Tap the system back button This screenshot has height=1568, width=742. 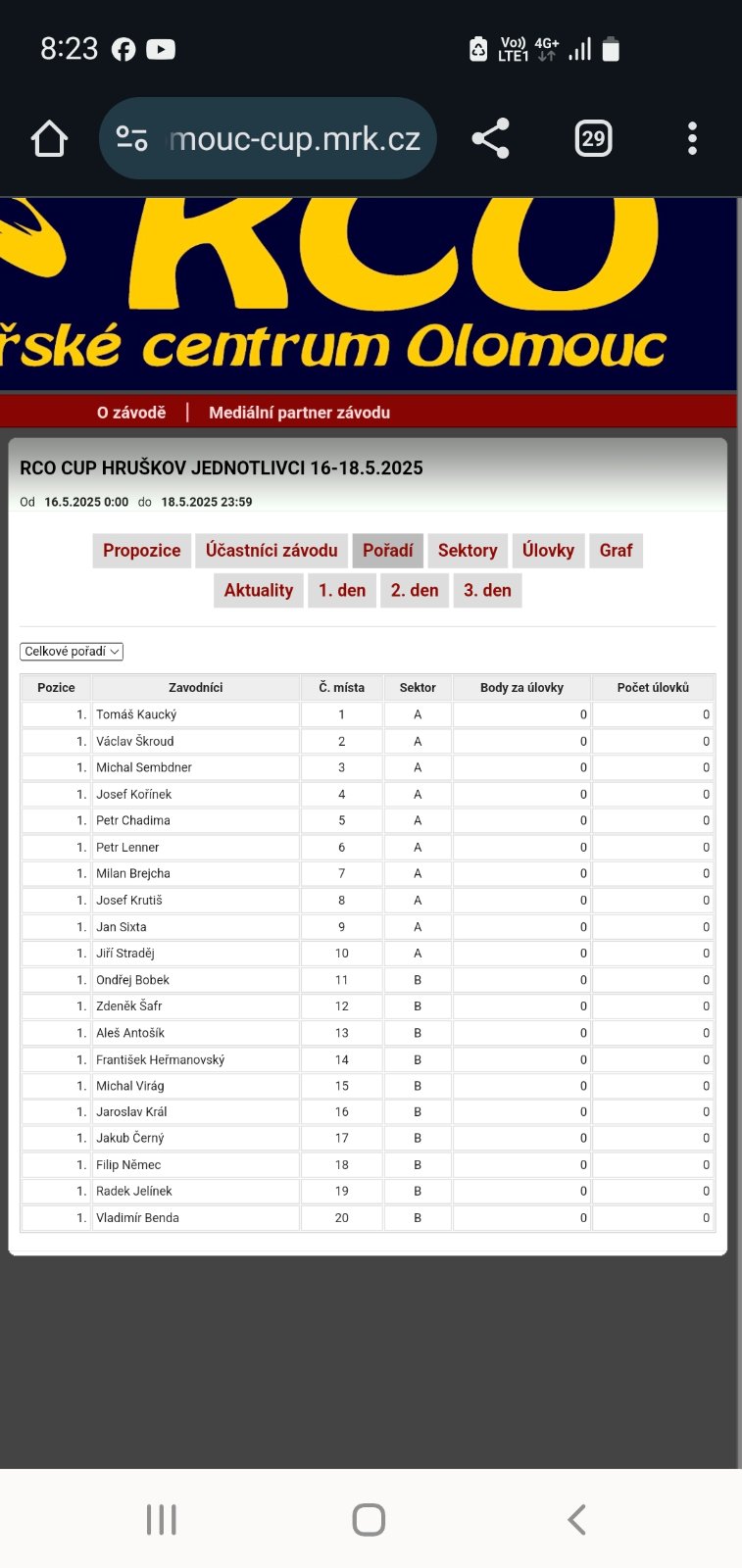pyautogui.click(x=576, y=1520)
